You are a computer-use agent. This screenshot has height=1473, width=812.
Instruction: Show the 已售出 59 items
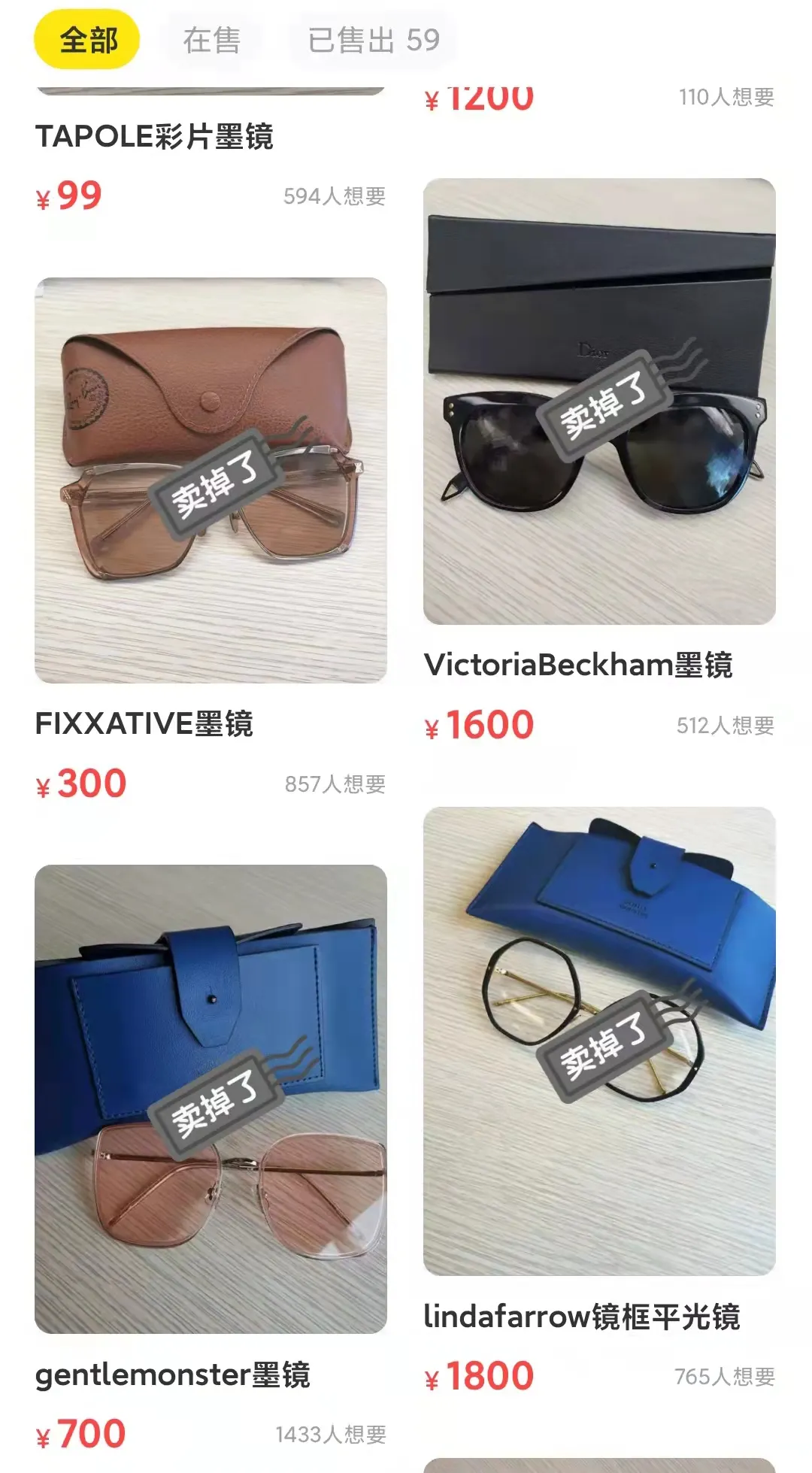coord(373,40)
